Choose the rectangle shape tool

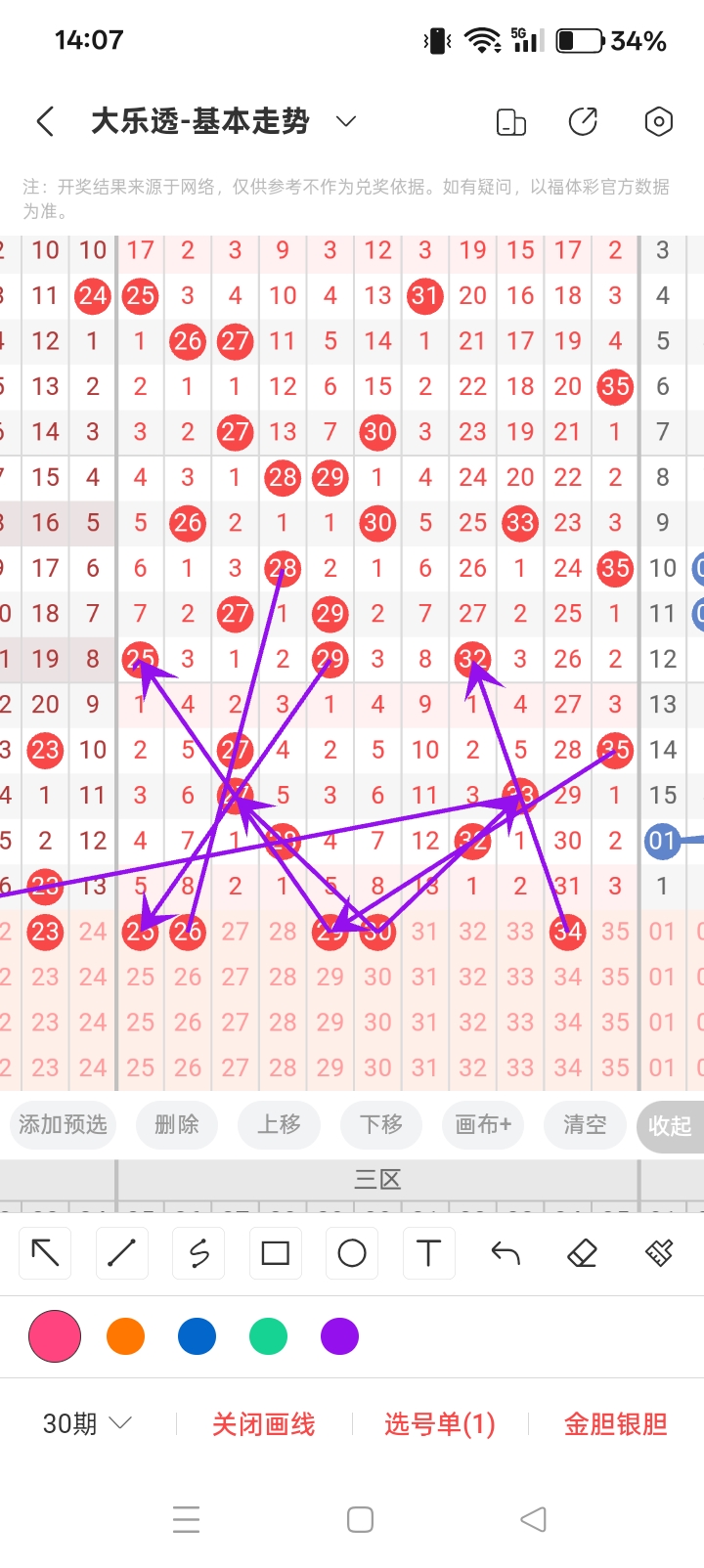(276, 1253)
